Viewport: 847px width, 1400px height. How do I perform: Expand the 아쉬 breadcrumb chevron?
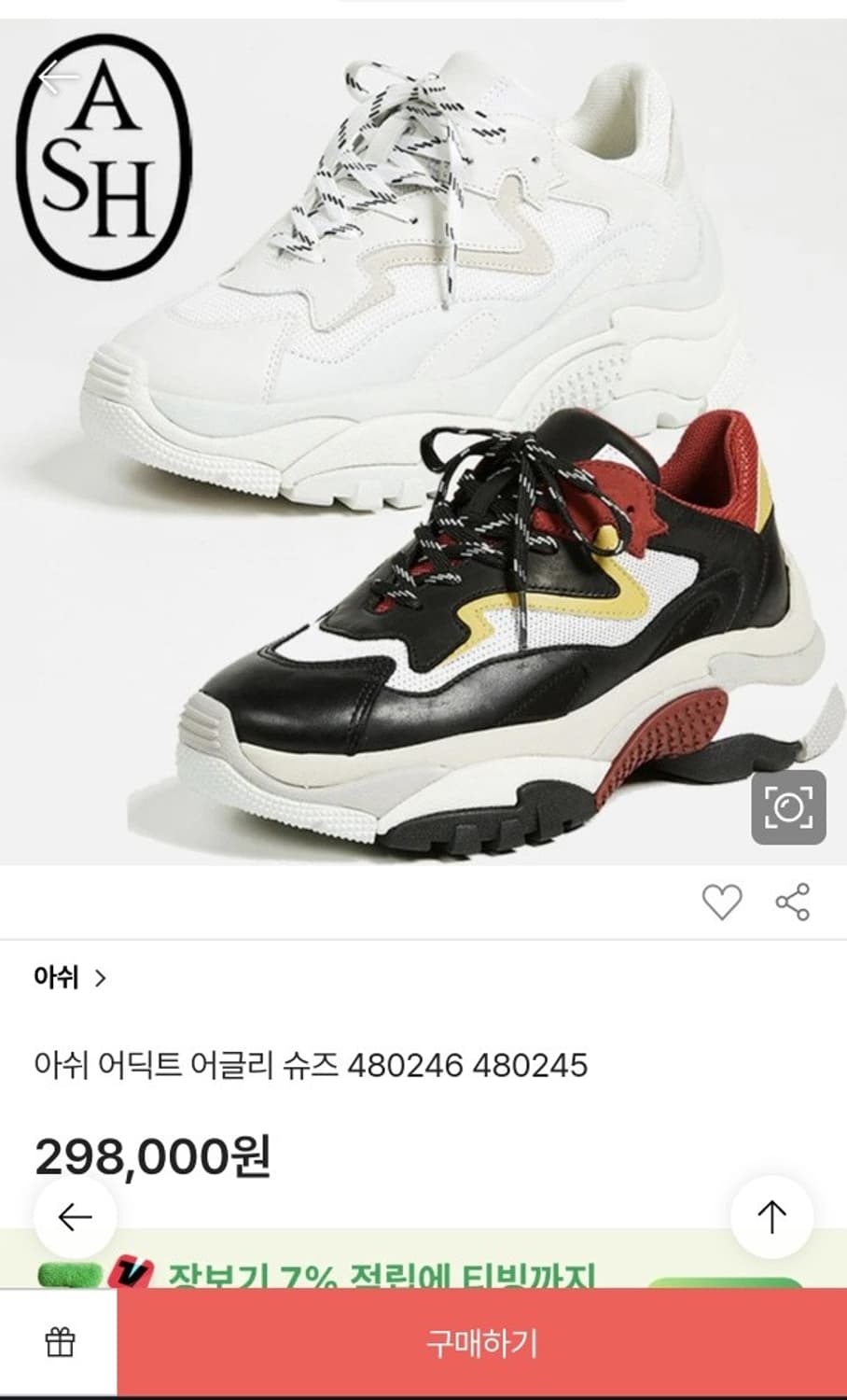103,978
